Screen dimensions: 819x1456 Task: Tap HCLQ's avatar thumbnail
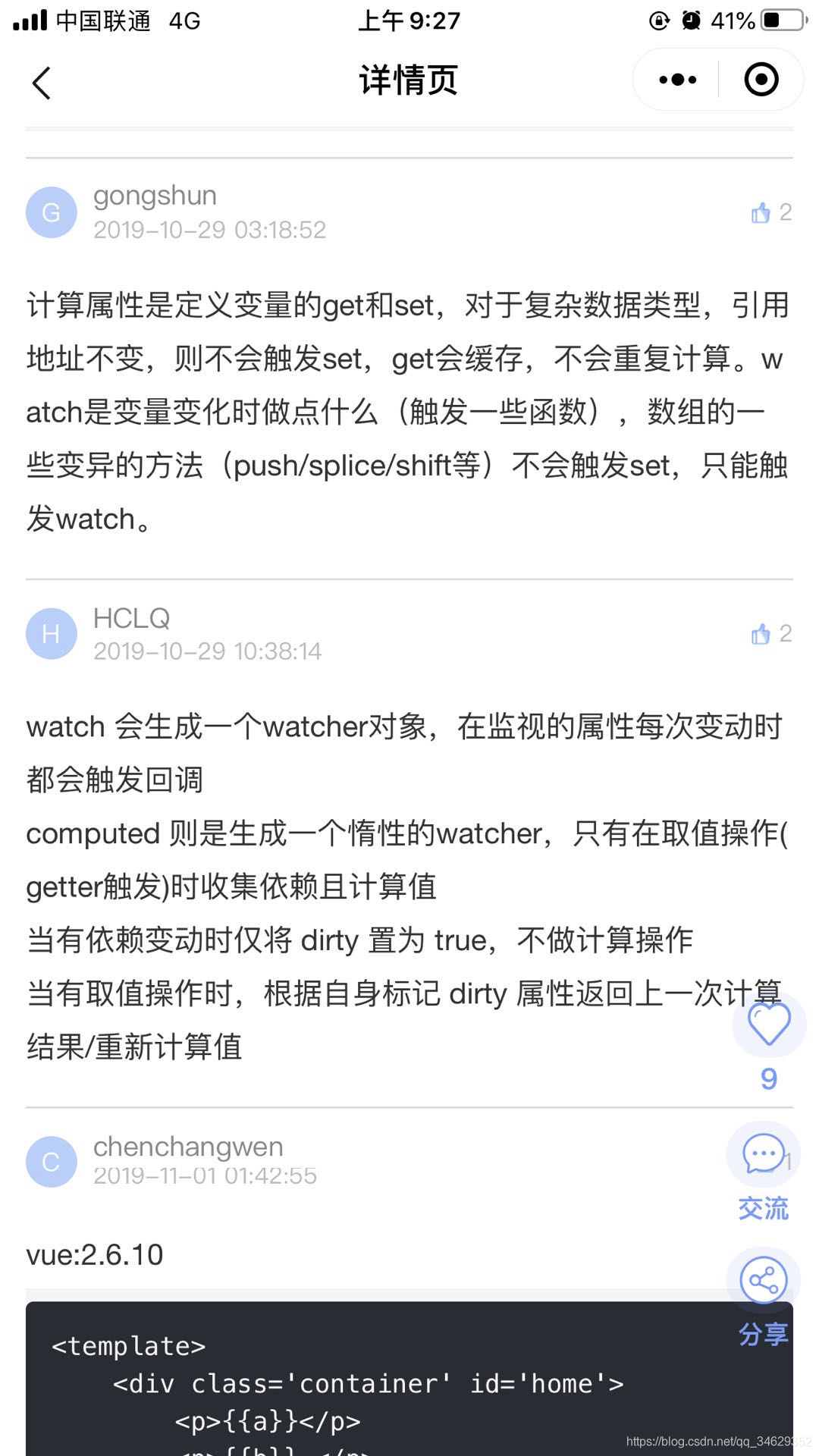[51, 634]
